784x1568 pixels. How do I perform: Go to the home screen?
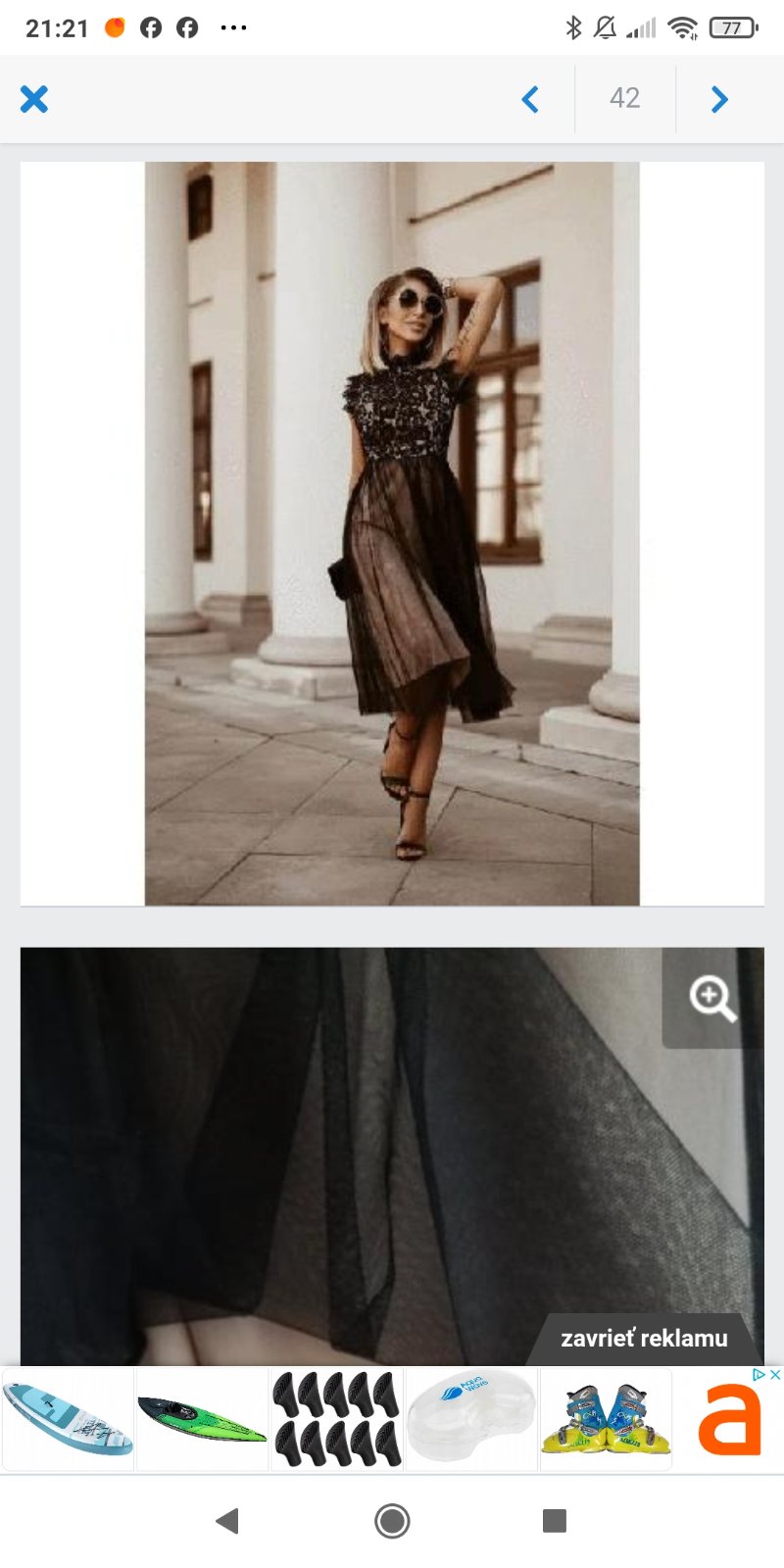pyautogui.click(x=392, y=1521)
